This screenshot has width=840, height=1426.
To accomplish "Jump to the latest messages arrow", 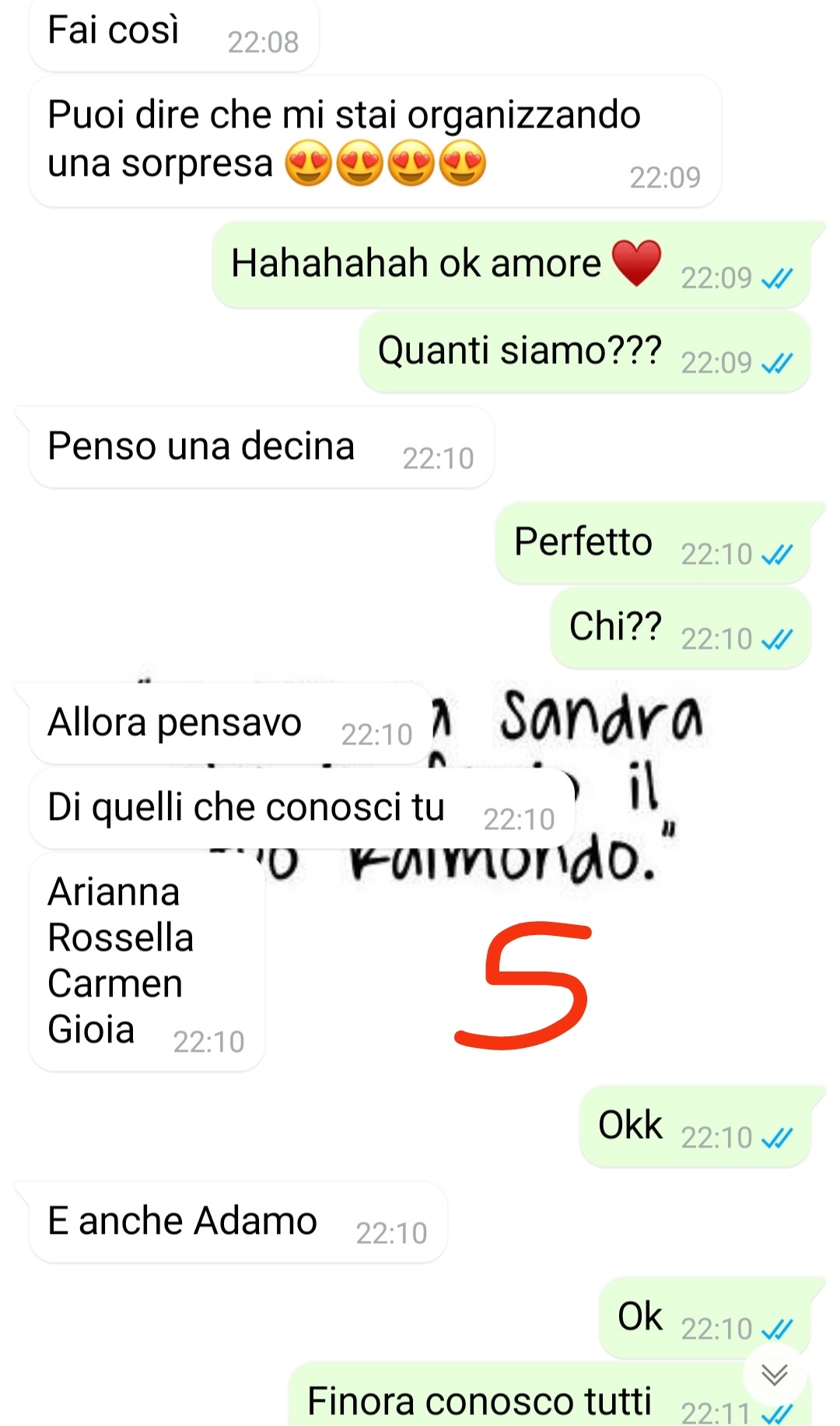I will (x=774, y=1375).
